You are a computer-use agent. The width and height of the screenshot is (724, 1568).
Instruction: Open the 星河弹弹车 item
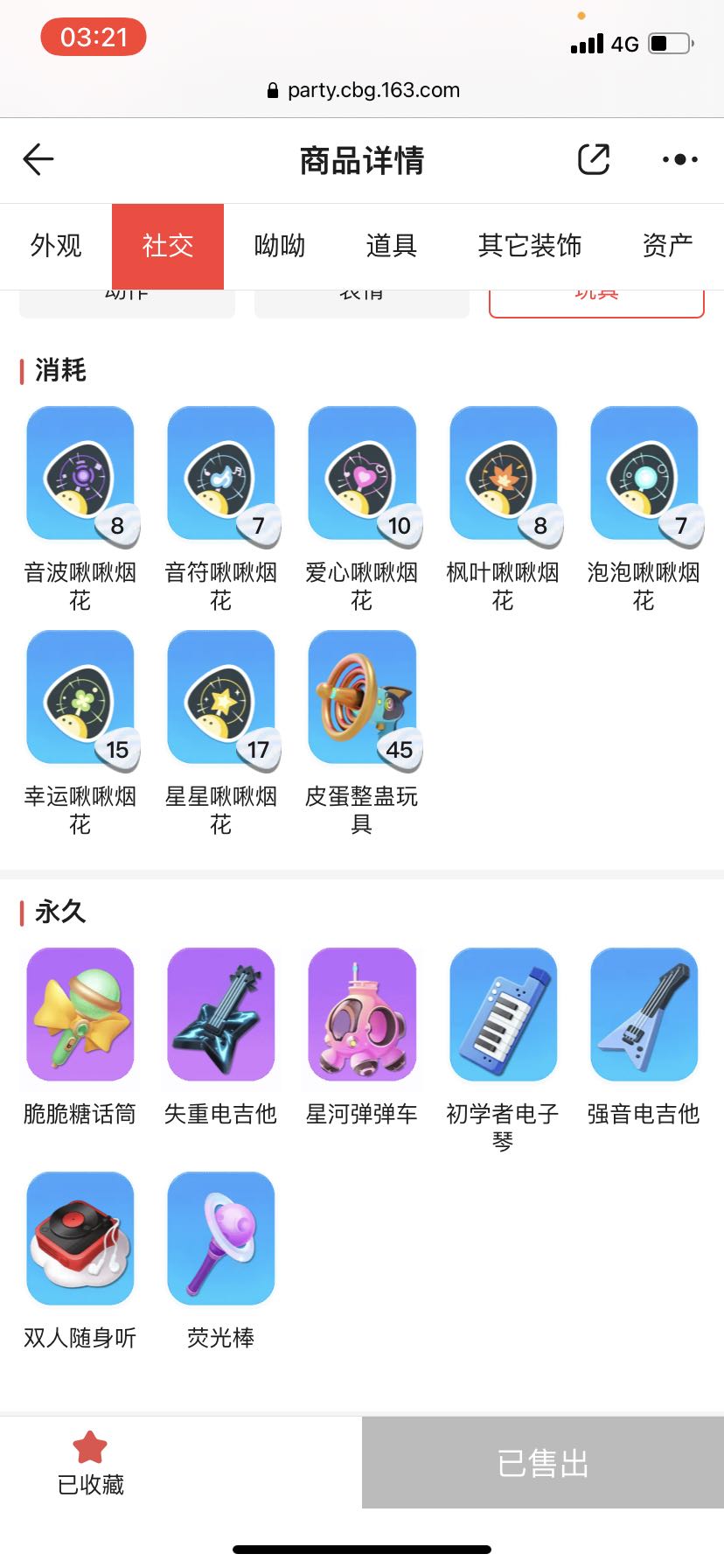[x=362, y=1038]
